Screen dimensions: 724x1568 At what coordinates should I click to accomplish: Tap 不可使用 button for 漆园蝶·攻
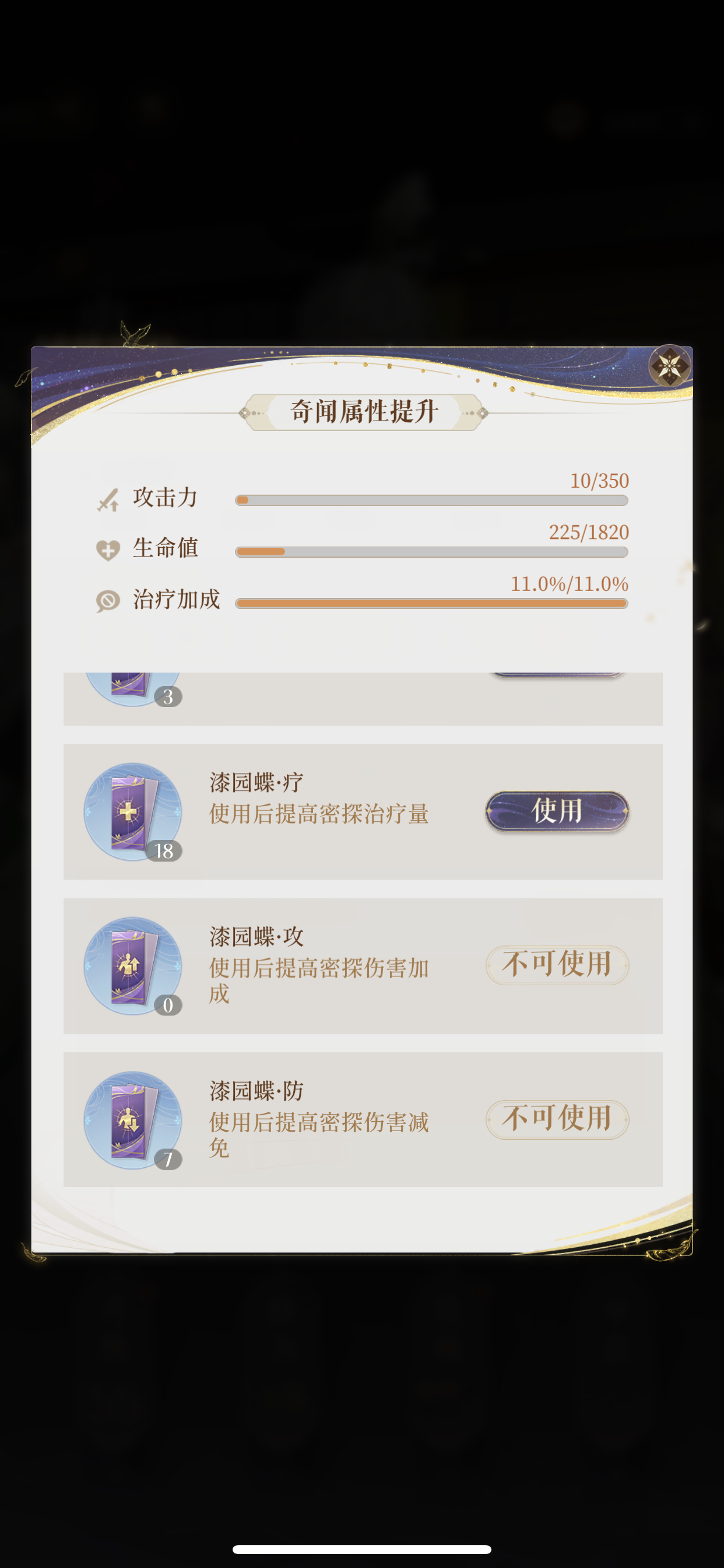point(557,965)
